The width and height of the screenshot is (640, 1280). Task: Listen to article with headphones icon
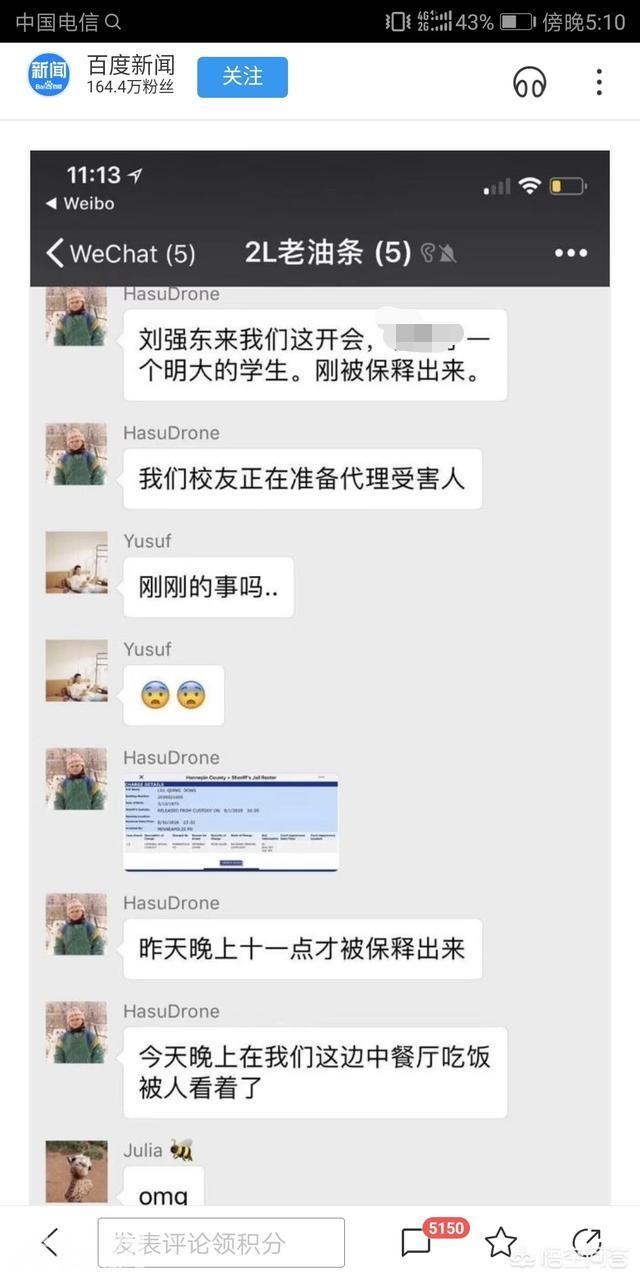pos(529,82)
